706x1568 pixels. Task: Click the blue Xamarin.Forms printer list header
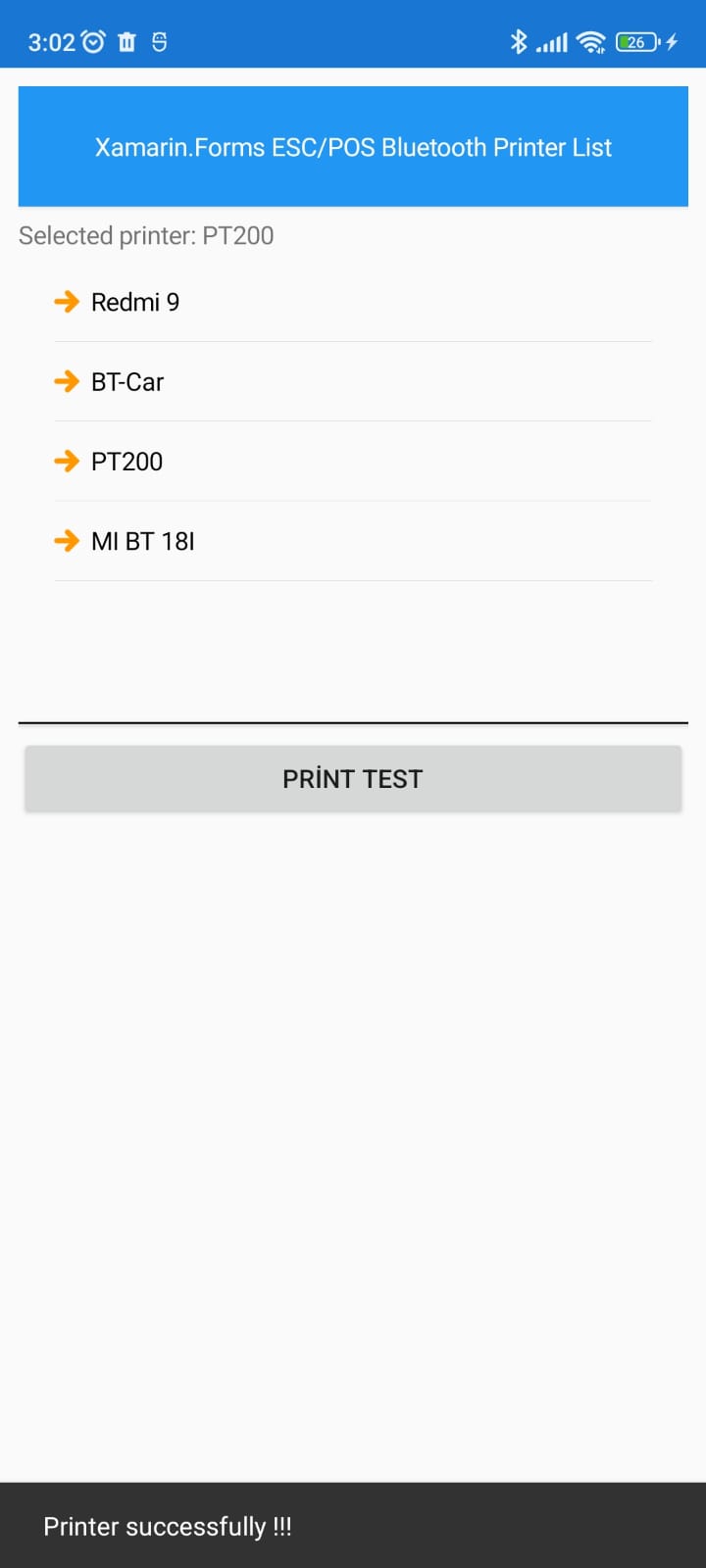coord(353,147)
